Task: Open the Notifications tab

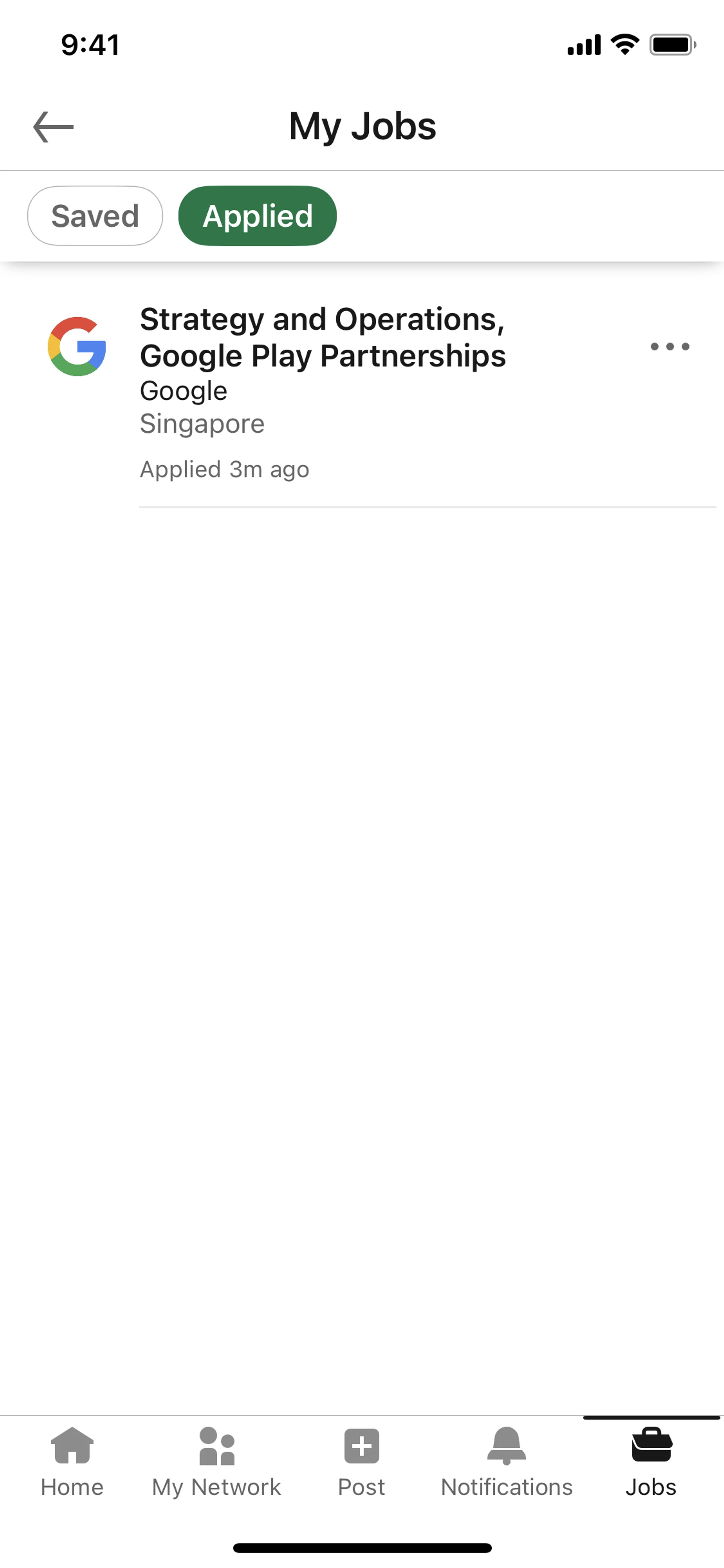Action: [506, 1462]
